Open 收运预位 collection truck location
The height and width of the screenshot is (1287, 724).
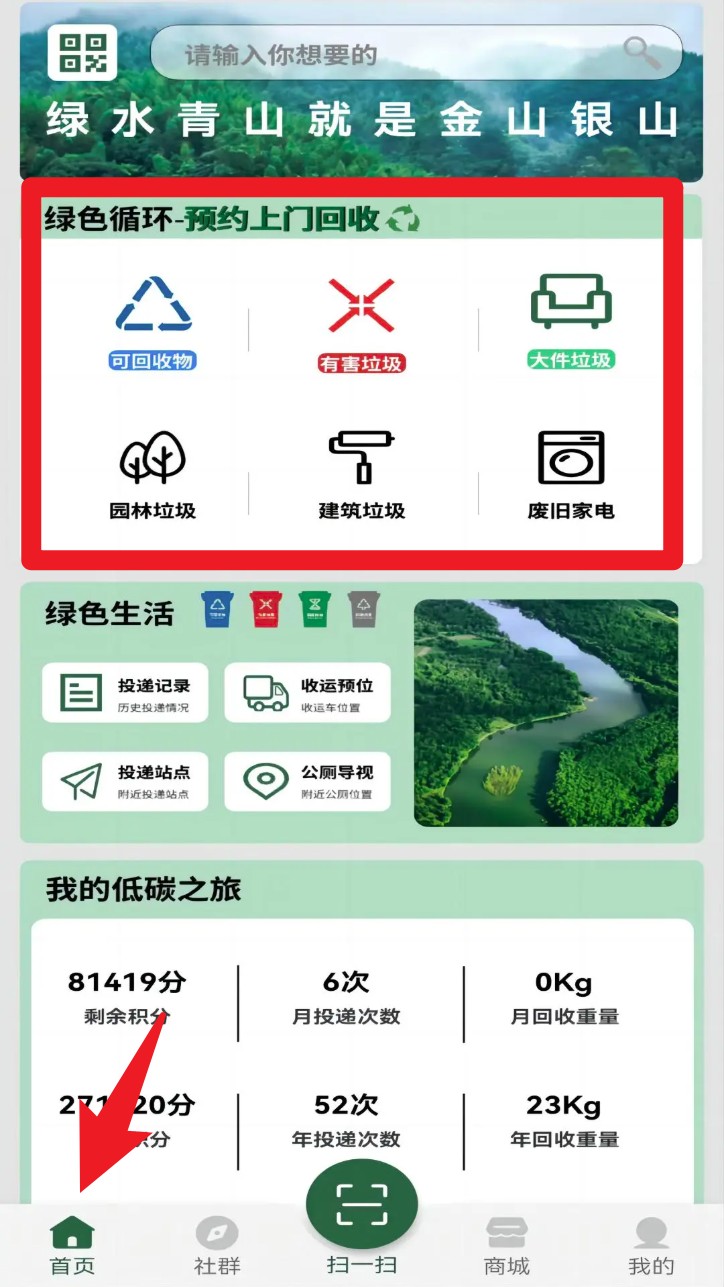click(x=307, y=692)
